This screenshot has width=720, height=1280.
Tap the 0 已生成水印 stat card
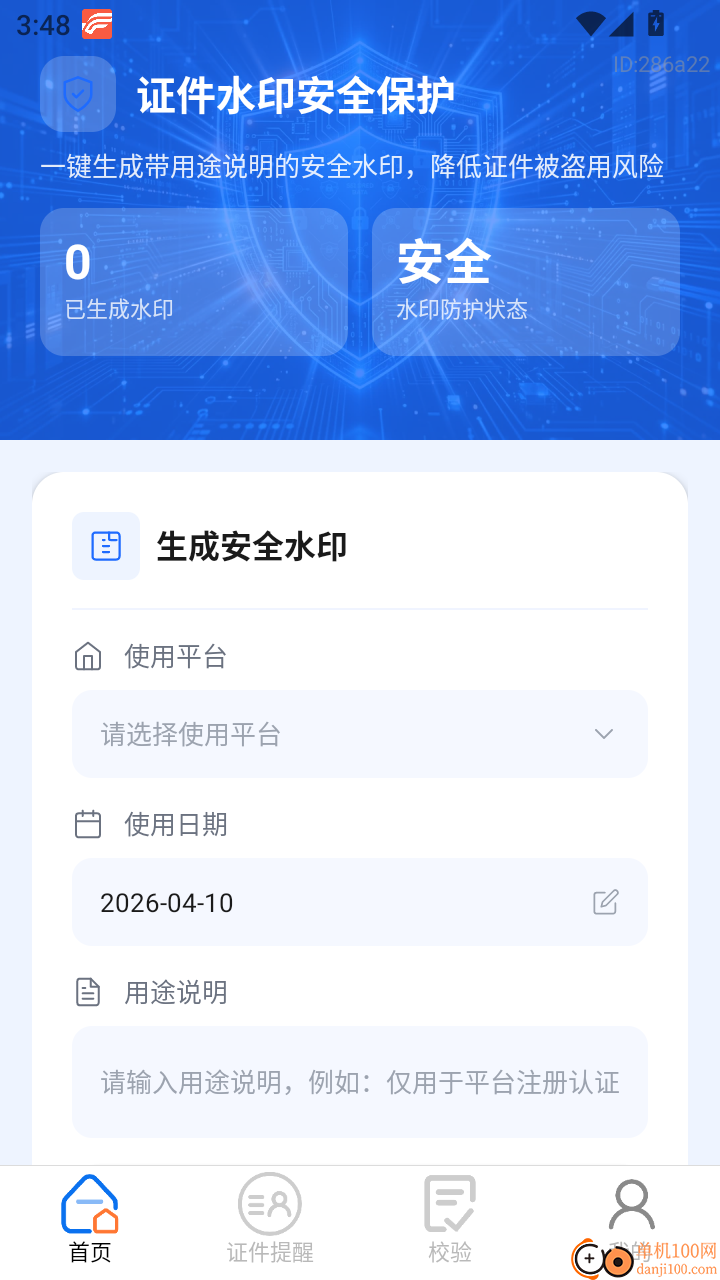tap(193, 281)
